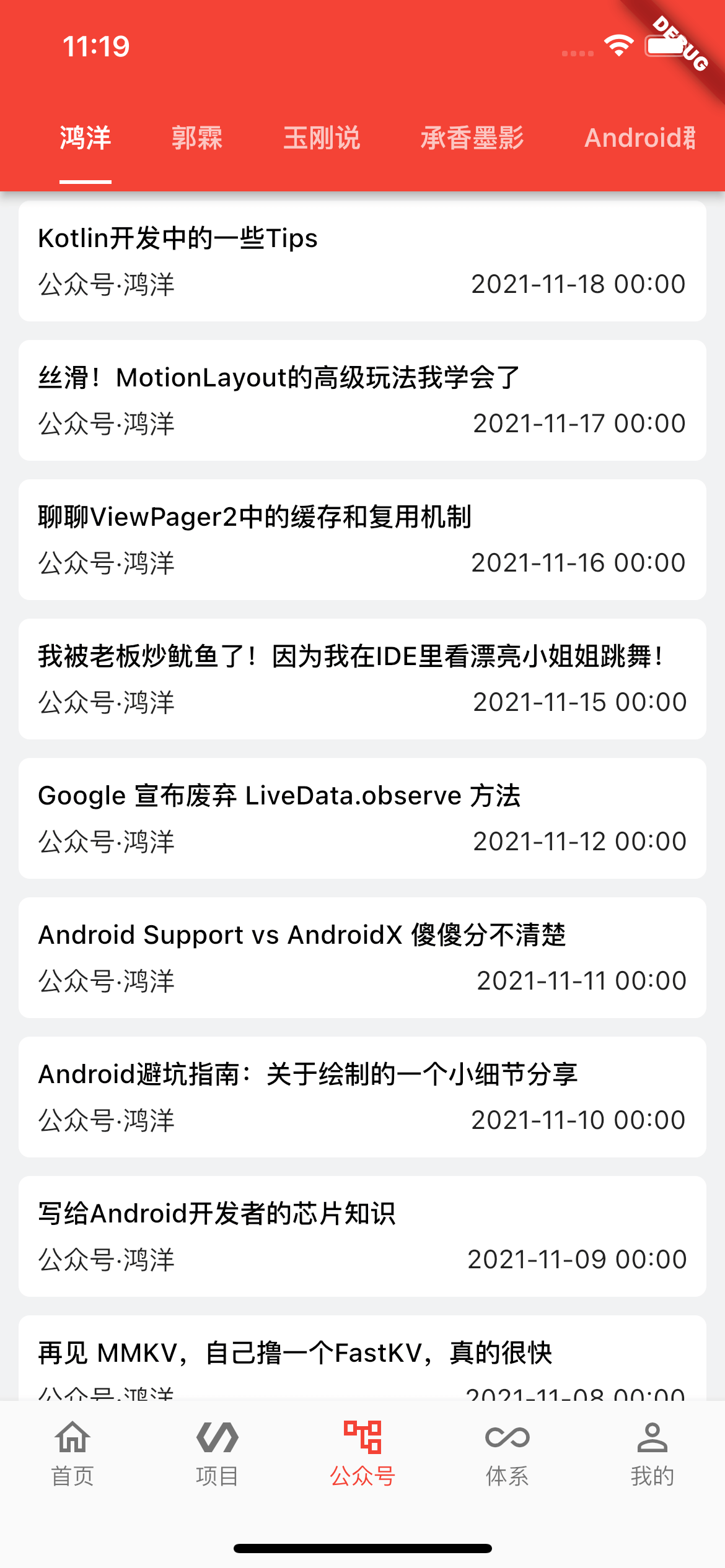The width and height of the screenshot is (725, 1568).
Task: Open the 再见 MMKV FastKV article
Action: pos(362,1359)
